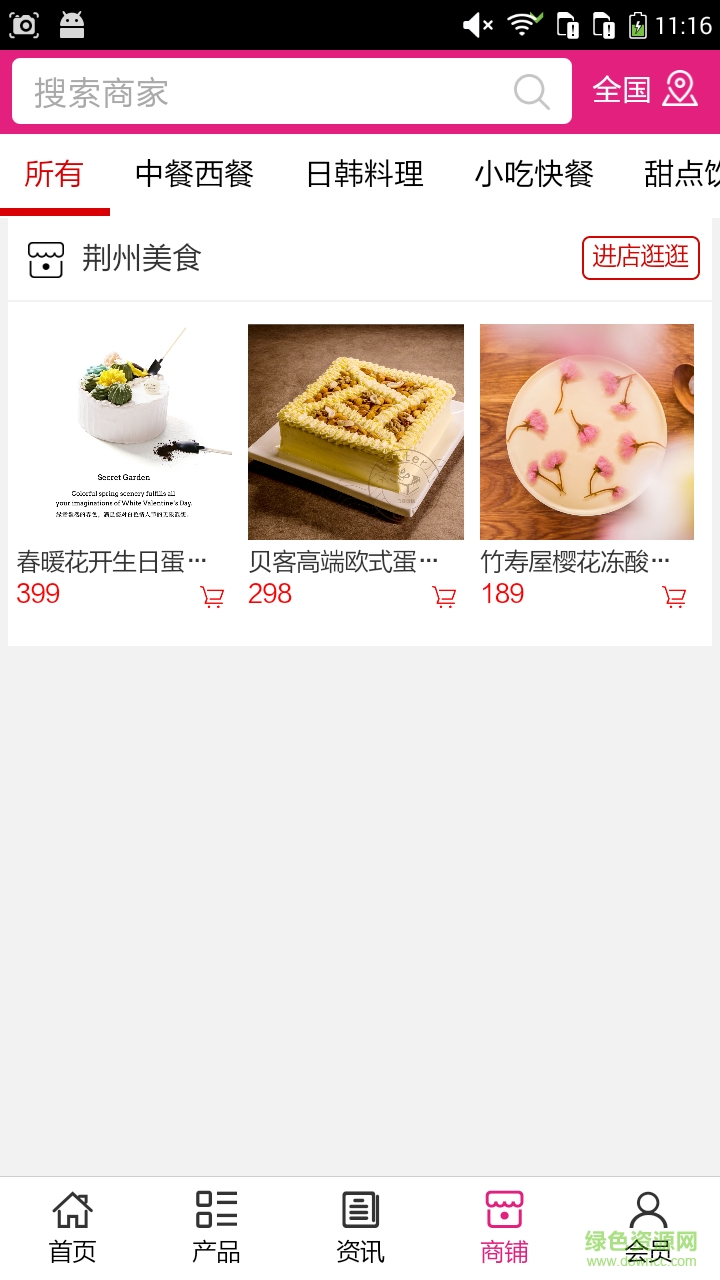Screen dimensions: 720x1280
Task: Add 春暖花开生日蛋糕 to cart via cart icon
Action: tap(211, 596)
